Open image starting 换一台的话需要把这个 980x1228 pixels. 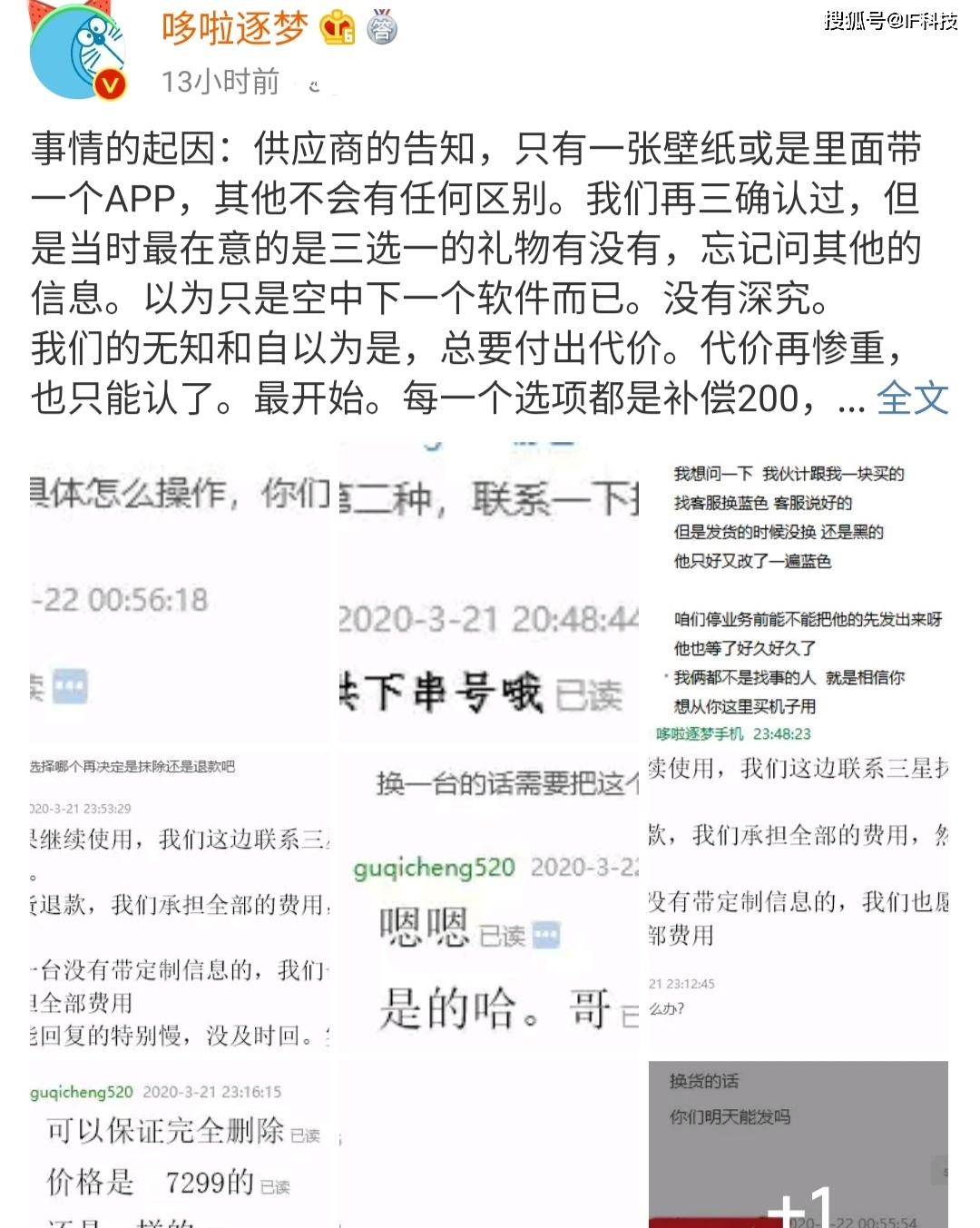tap(489, 901)
